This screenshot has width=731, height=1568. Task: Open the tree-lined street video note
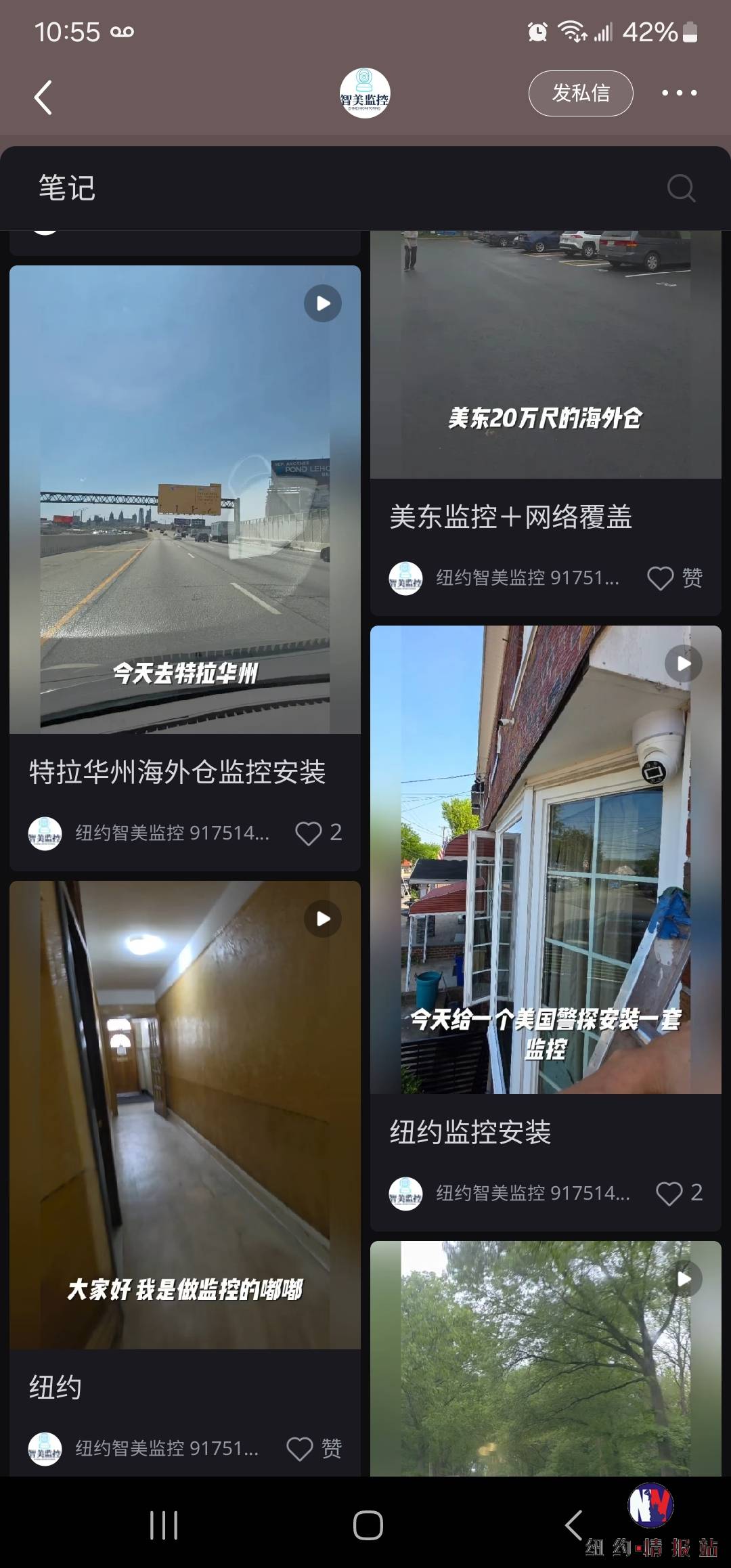tap(545, 1357)
